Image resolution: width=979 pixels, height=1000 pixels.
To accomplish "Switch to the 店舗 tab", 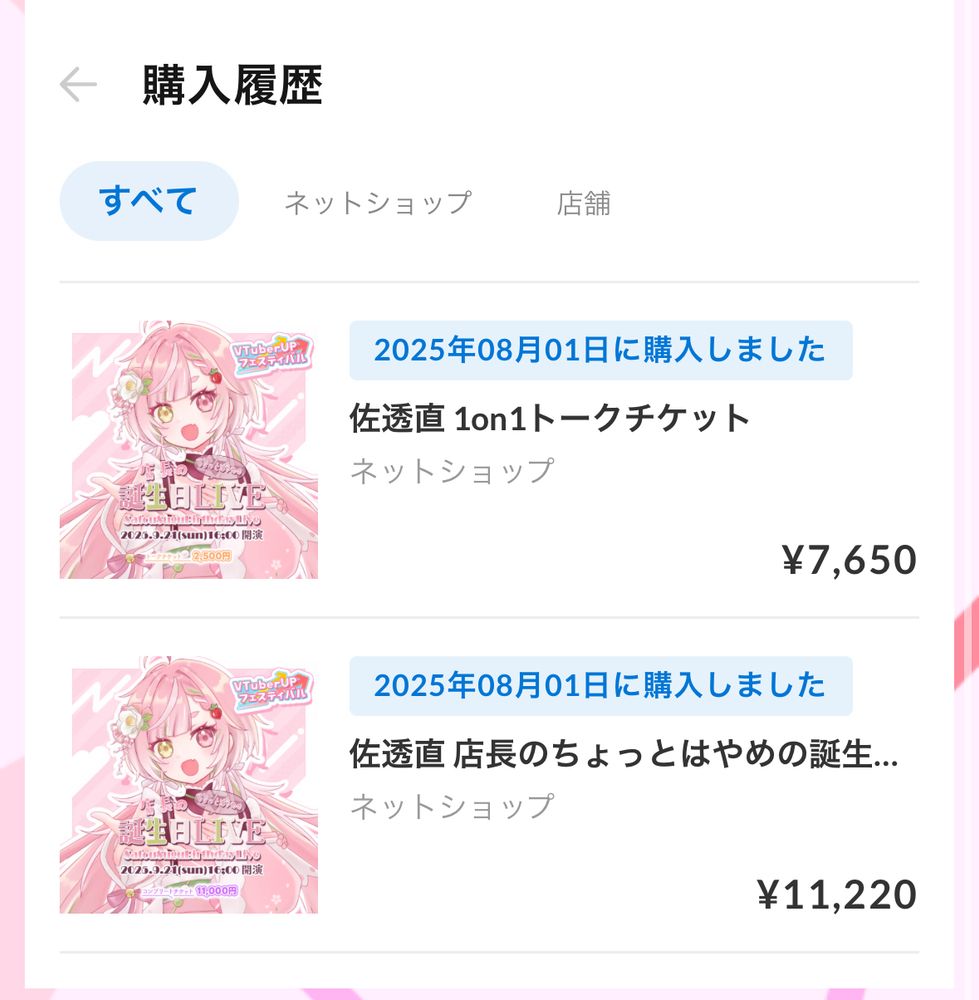I will tap(583, 203).
